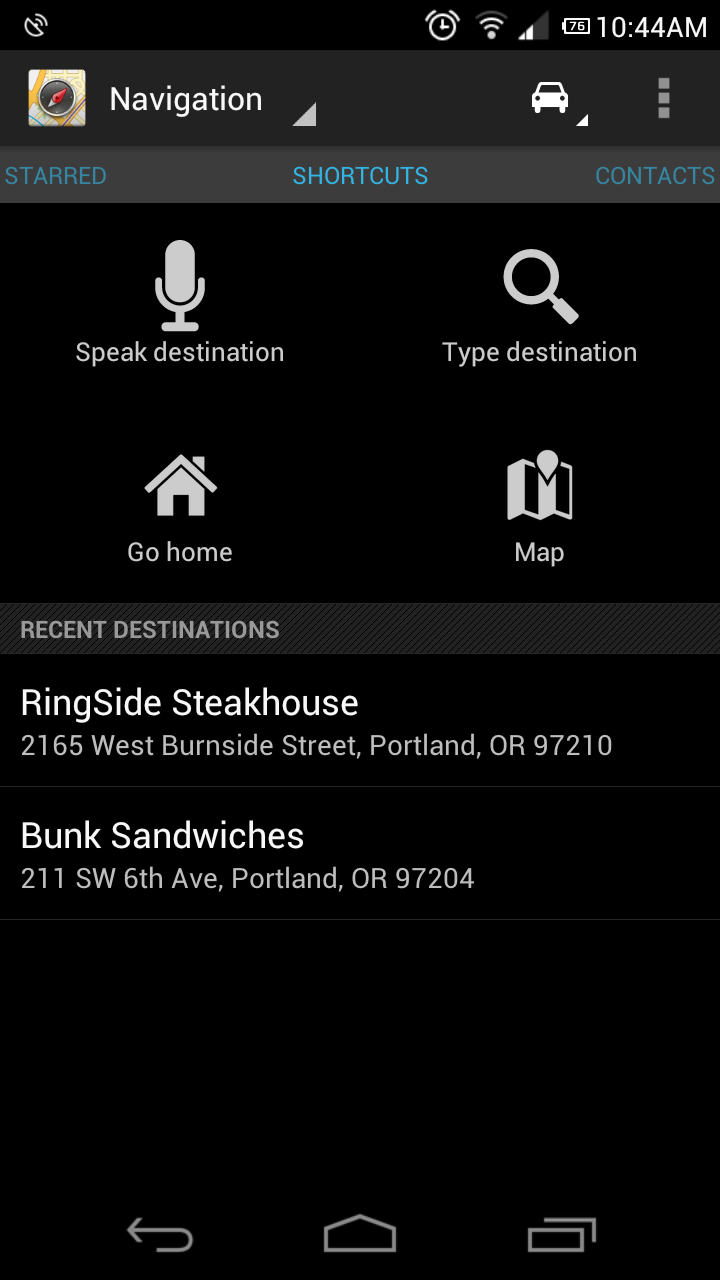Navigate with Go home shortcut
Image resolution: width=720 pixels, height=1280 pixels.
point(180,508)
